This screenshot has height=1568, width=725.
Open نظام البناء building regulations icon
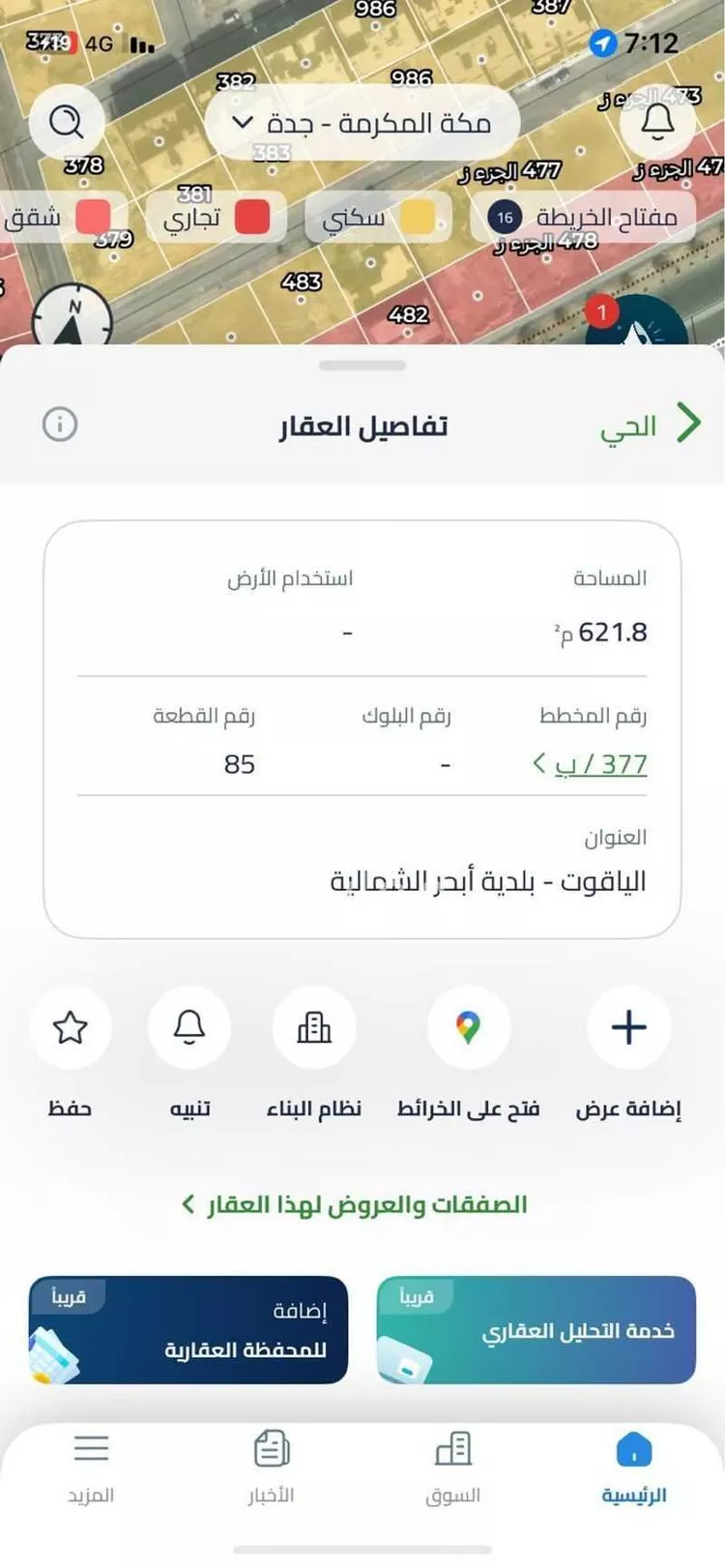(x=314, y=1028)
